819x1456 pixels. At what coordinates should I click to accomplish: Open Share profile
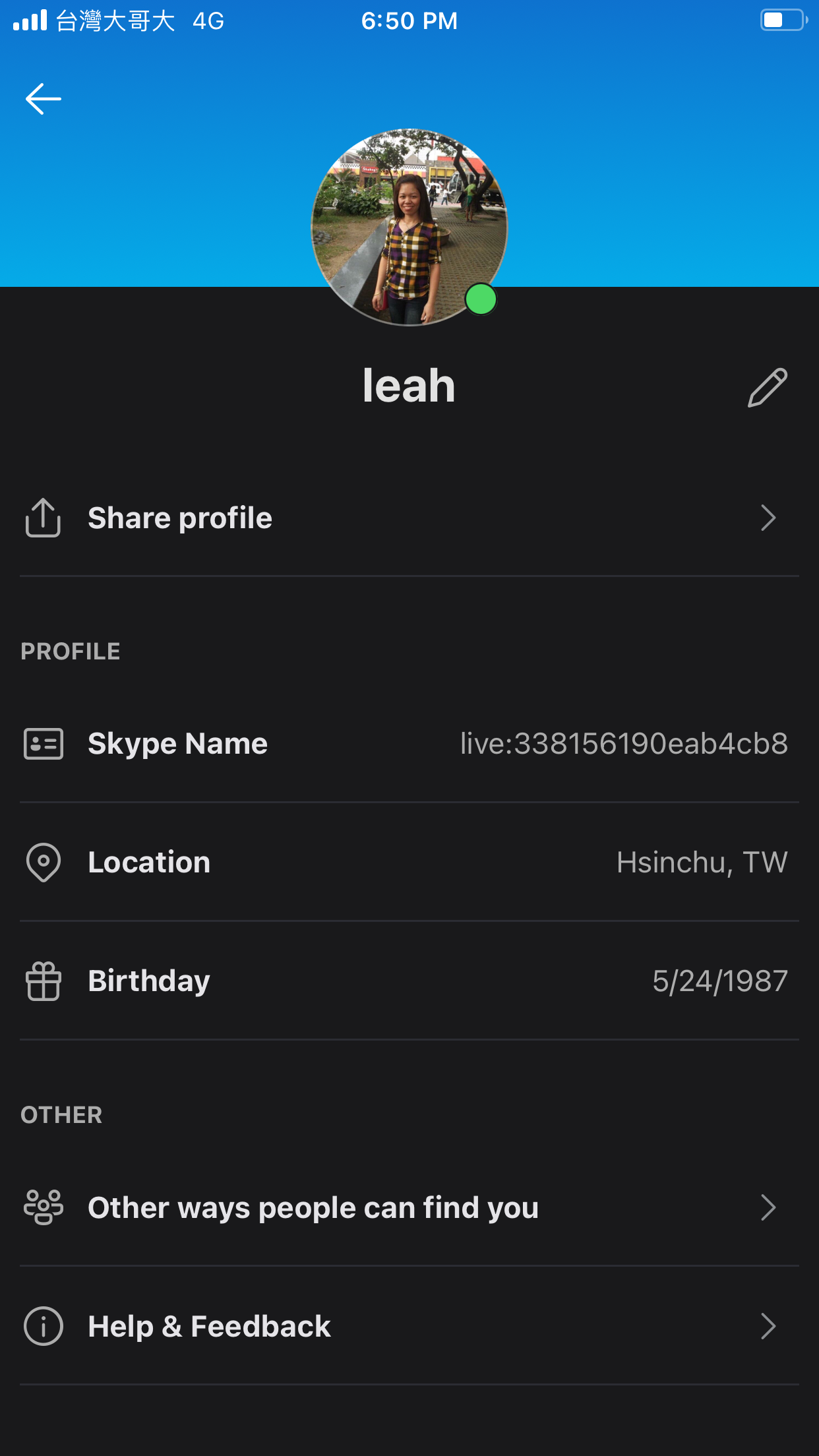[x=409, y=518]
